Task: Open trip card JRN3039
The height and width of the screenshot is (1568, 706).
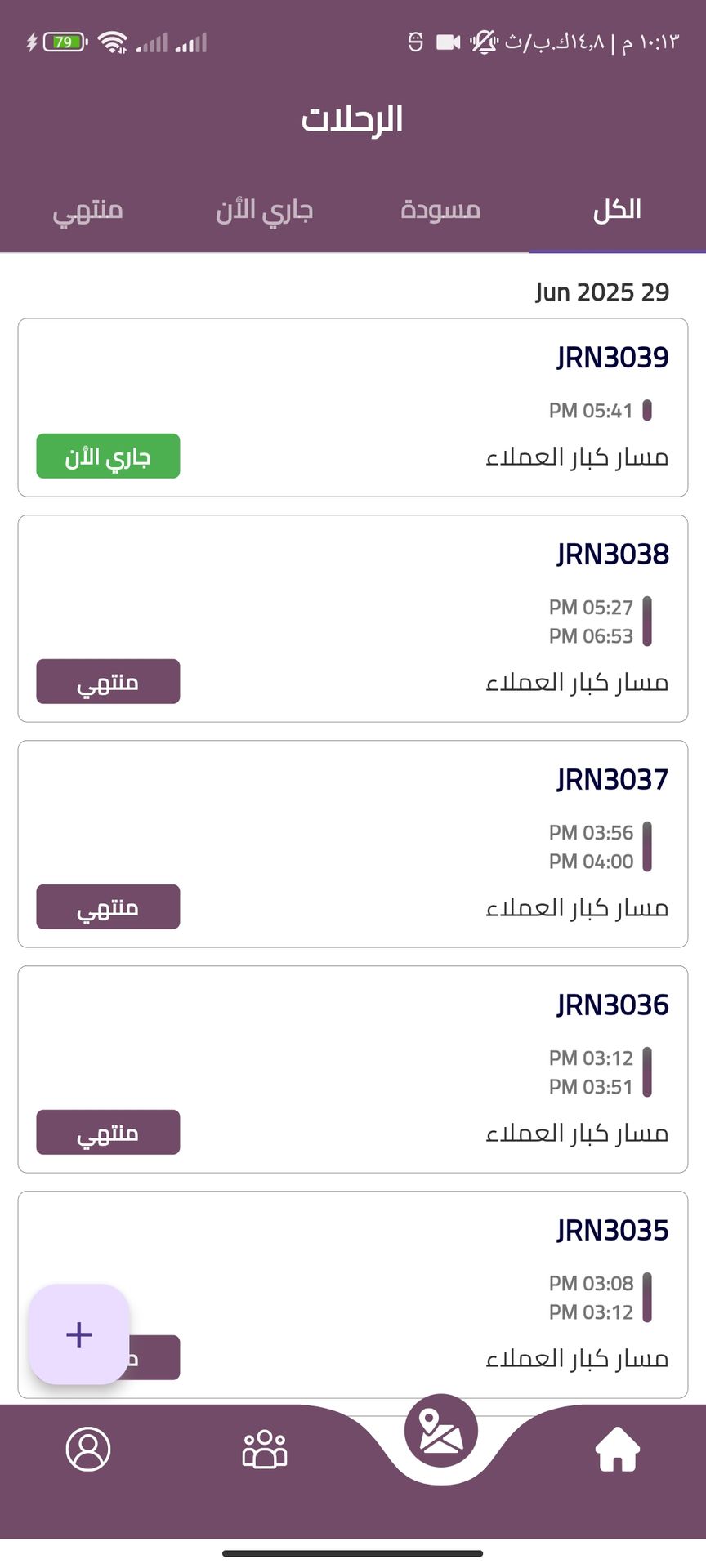Action: [353, 408]
